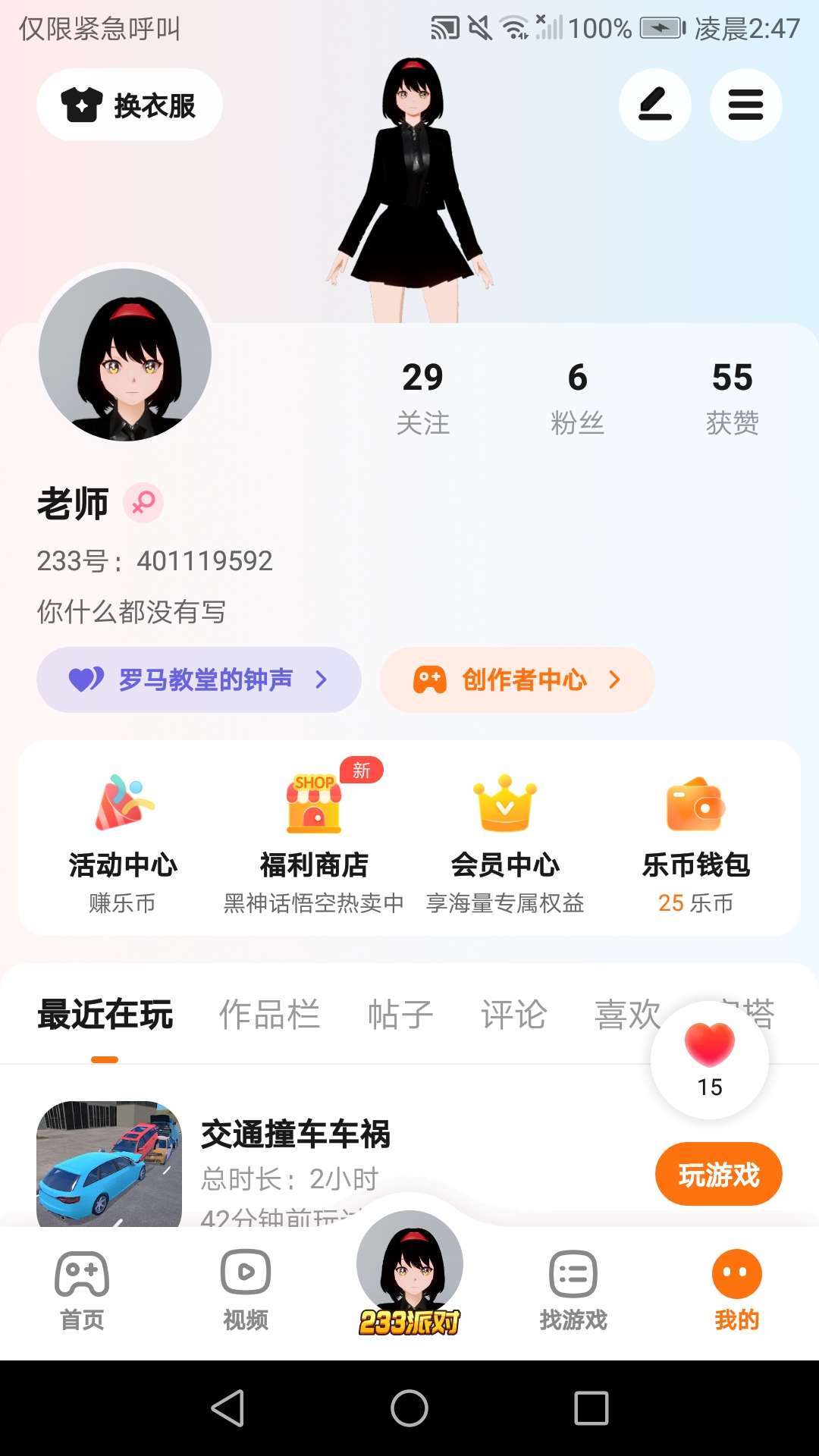819x1456 pixels.
Task: View the 6 粉丝 followers list
Action: coord(577,397)
